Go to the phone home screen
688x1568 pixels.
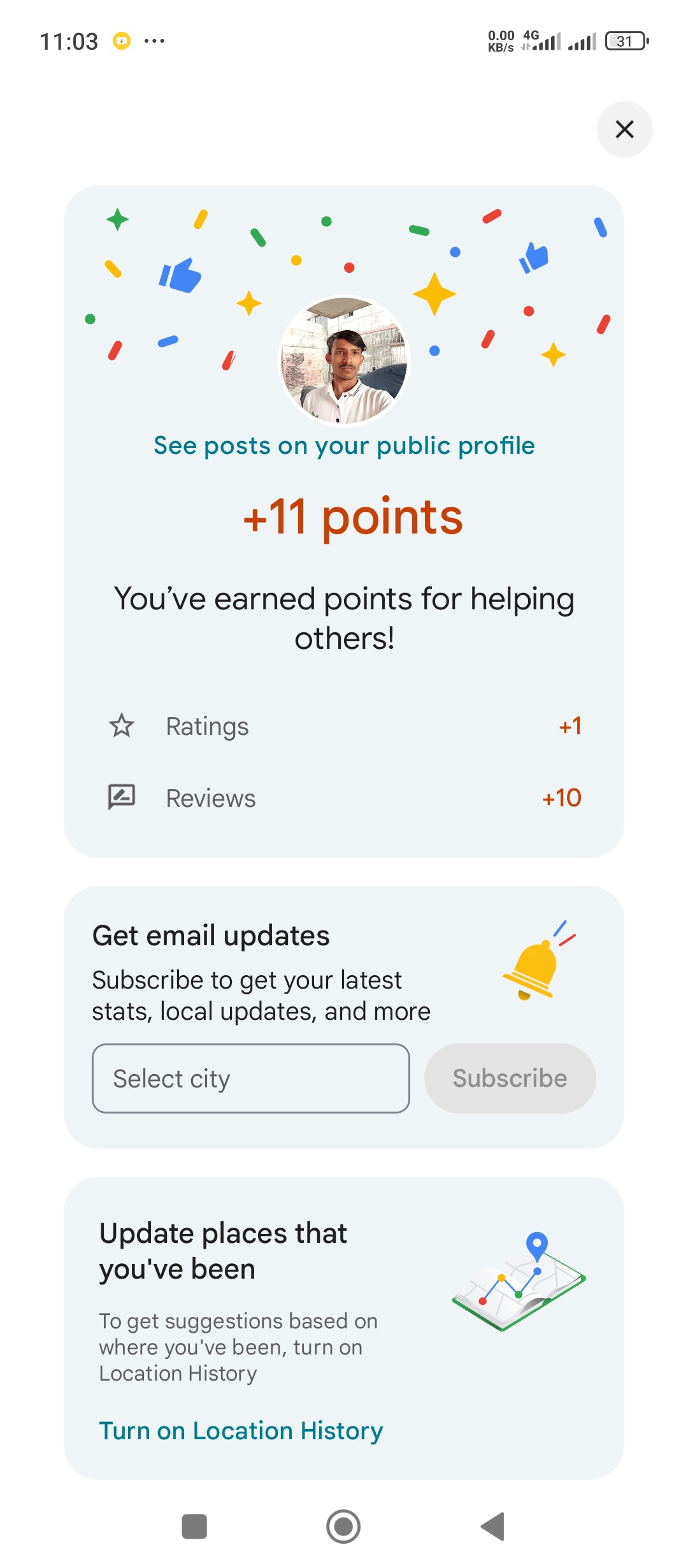click(343, 1527)
